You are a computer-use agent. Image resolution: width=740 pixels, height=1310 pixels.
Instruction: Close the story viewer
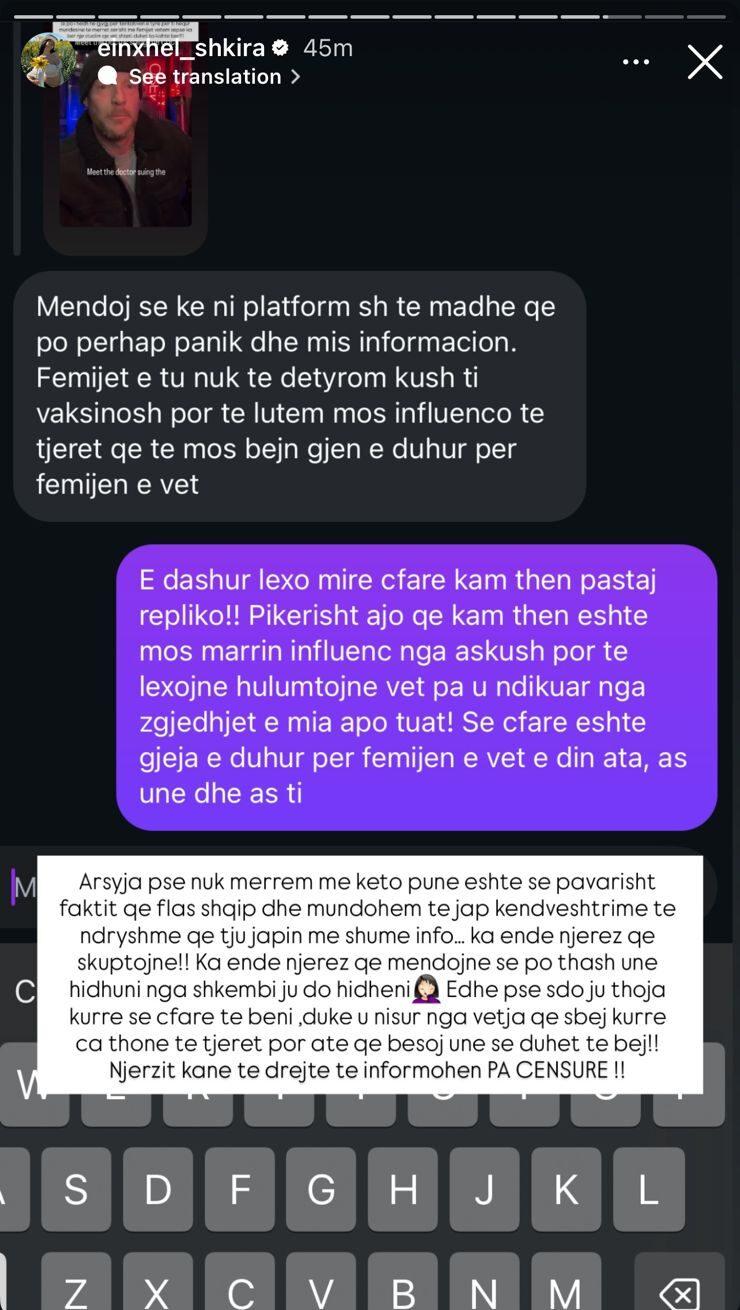coord(704,62)
